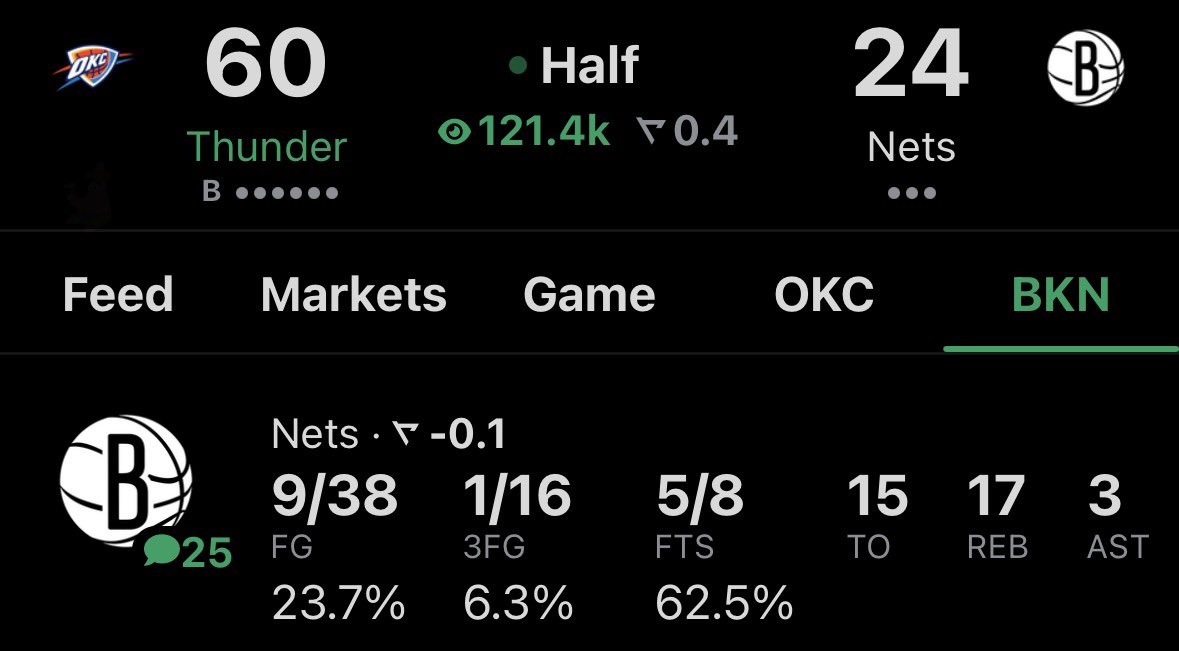
Task: Switch to the OKC team tab
Action: coord(824,295)
